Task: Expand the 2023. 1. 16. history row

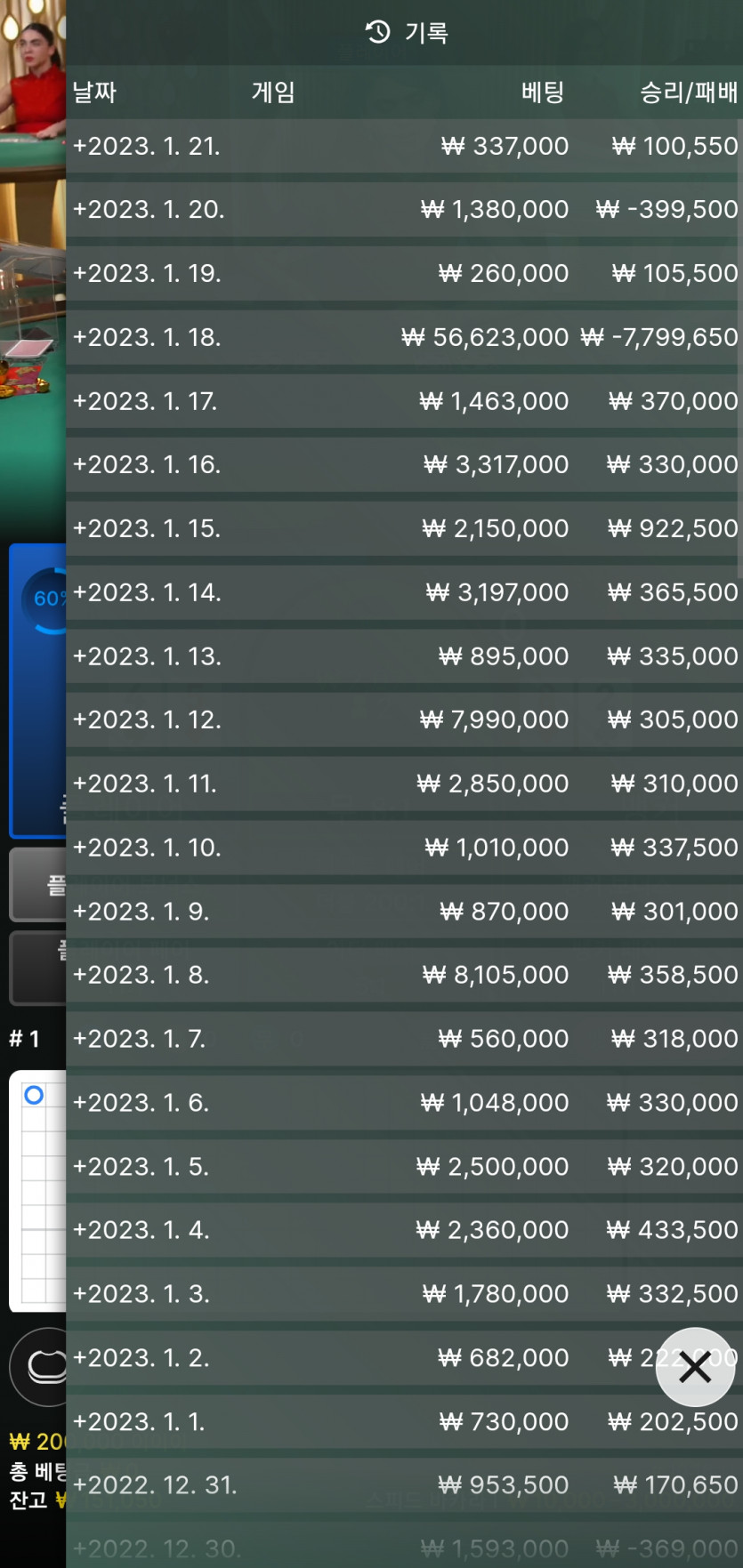Action: click(x=404, y=465)
